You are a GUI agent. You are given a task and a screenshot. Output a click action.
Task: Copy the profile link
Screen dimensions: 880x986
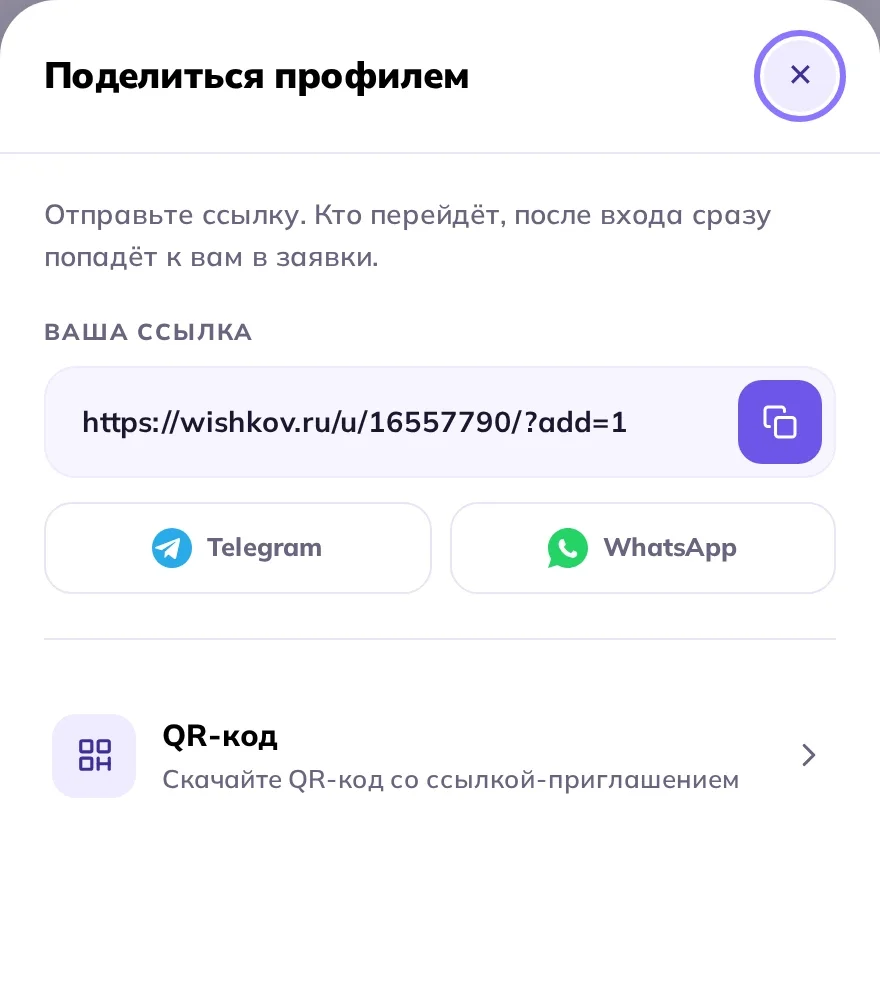click(779, 421)
